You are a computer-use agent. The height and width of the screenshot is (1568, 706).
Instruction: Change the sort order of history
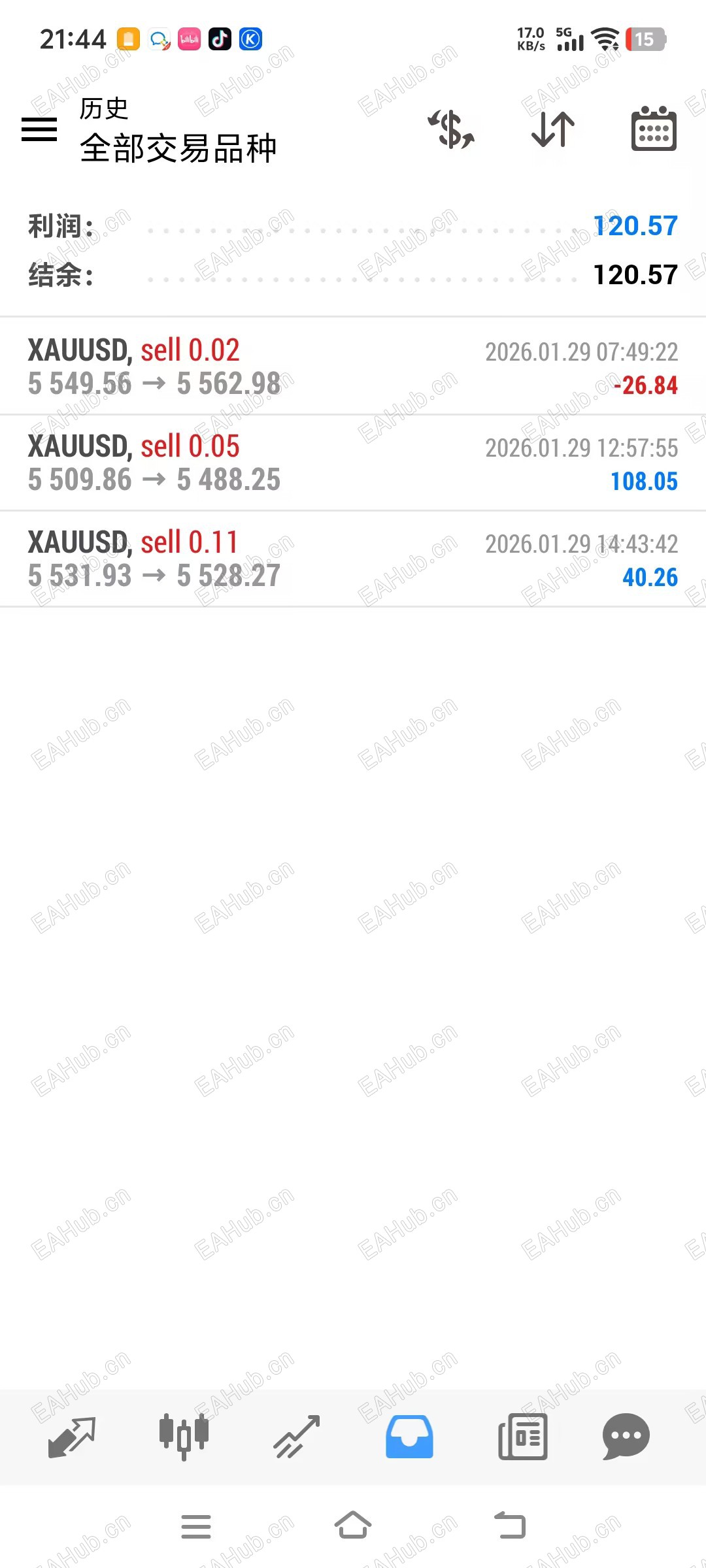pos(553,129)
